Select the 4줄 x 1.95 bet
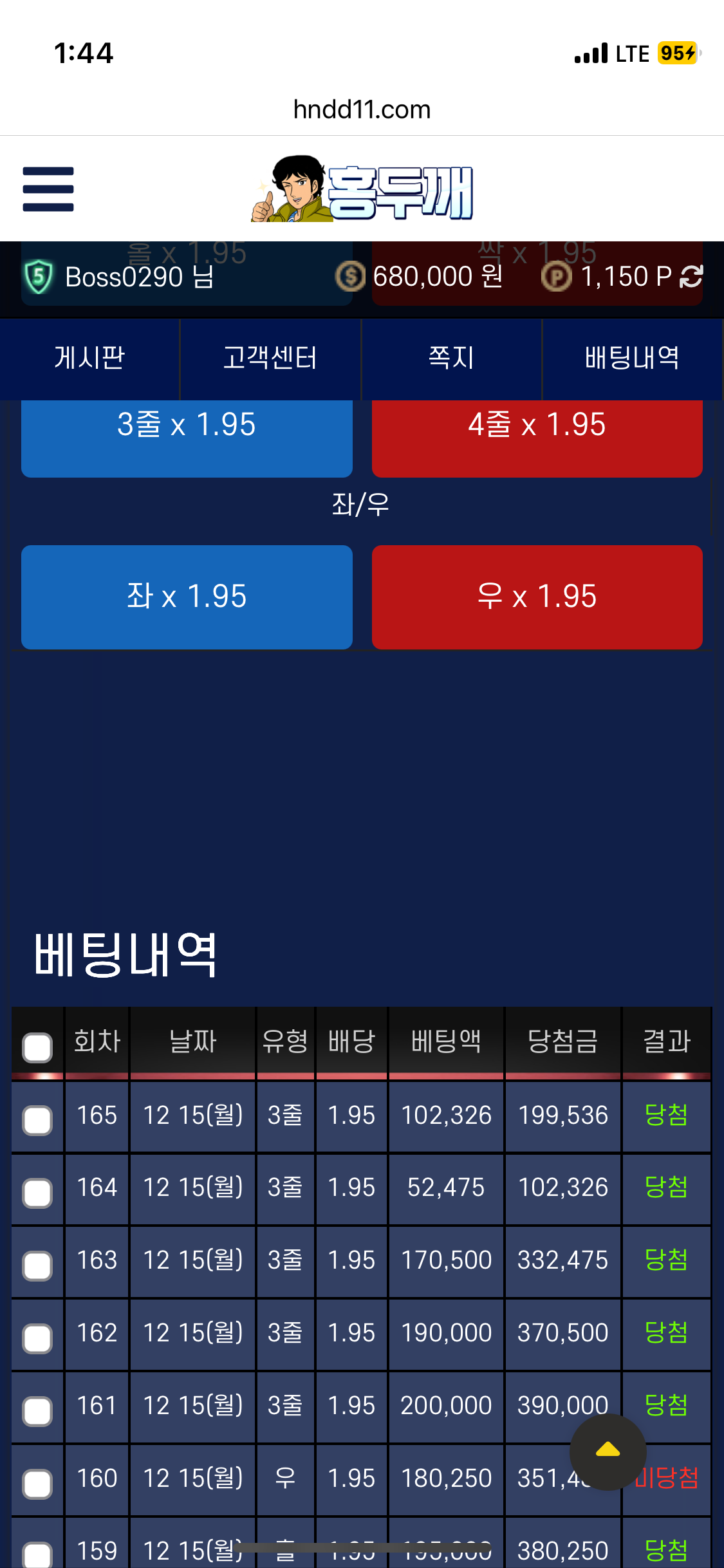Viewport: 724px width, 1568px height. pos(537,431)
